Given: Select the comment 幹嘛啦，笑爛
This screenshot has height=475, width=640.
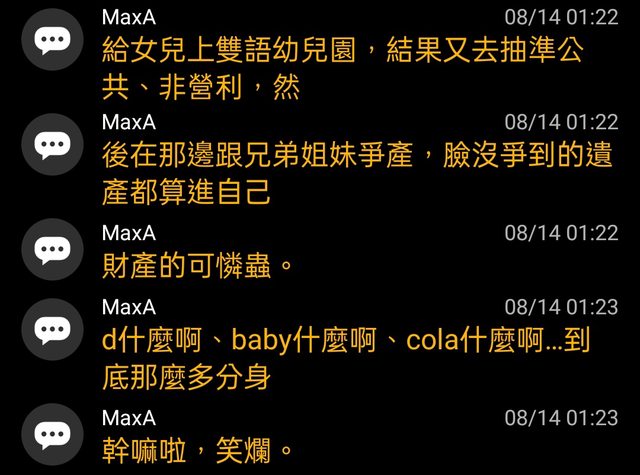Looking at the screenshot, I should point(198,451).
